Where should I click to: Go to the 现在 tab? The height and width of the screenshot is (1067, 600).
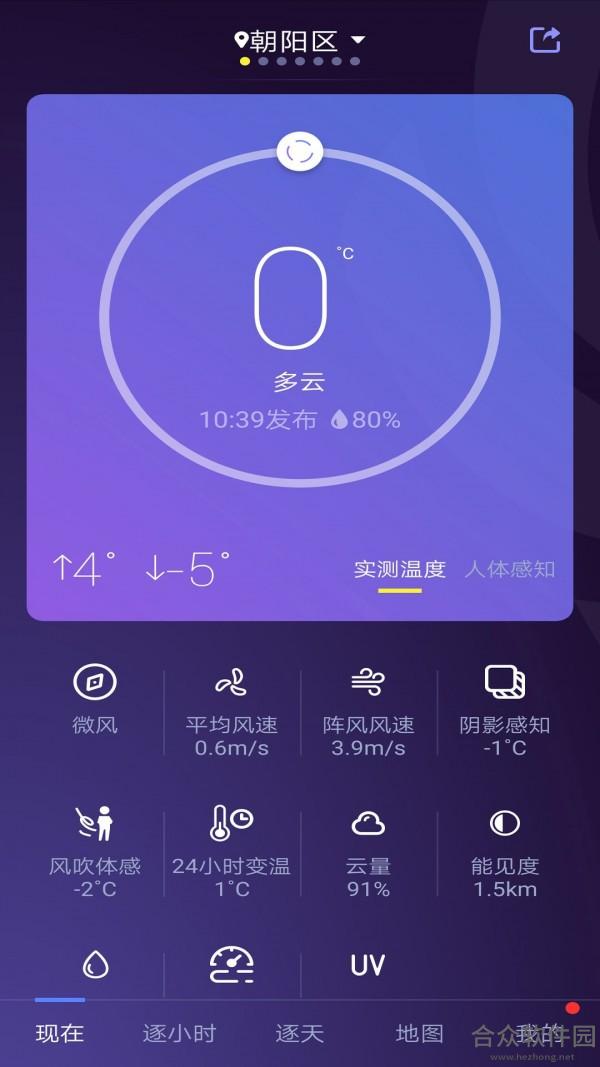60,1034
